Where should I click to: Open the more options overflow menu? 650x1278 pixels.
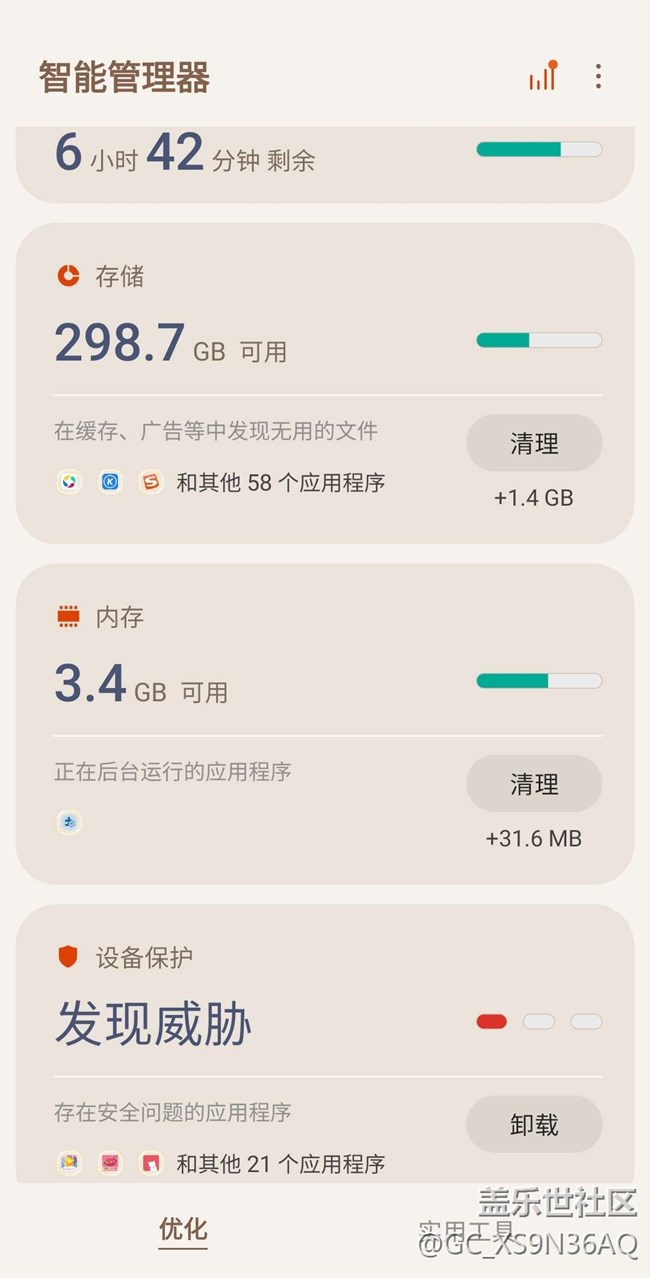tap(598, 76)
